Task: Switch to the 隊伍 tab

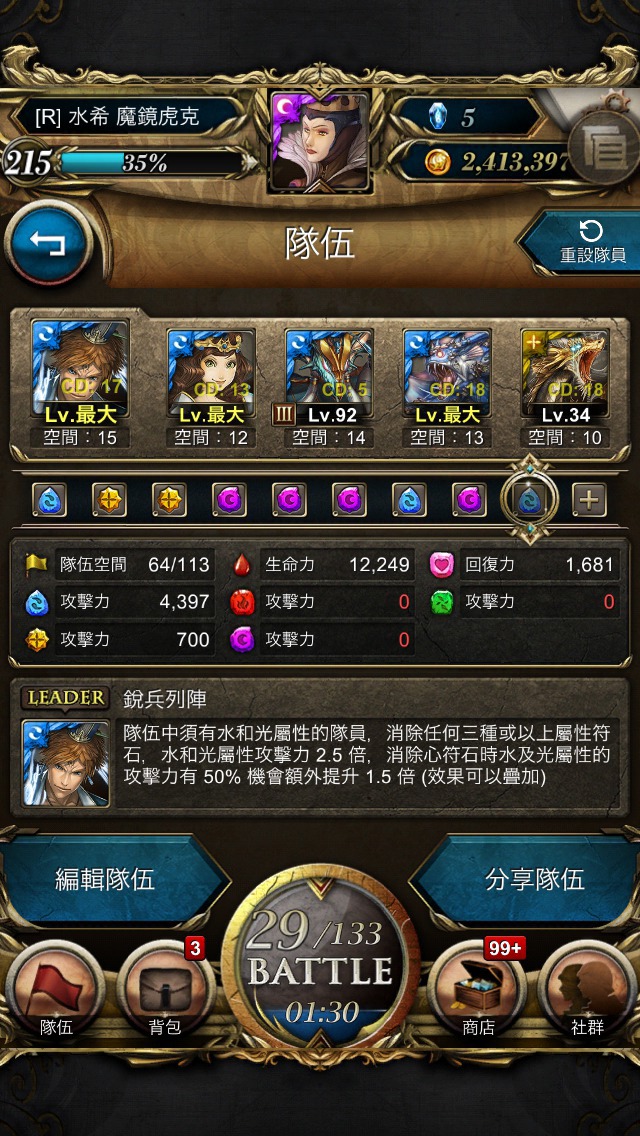Action: coord(56,990)
